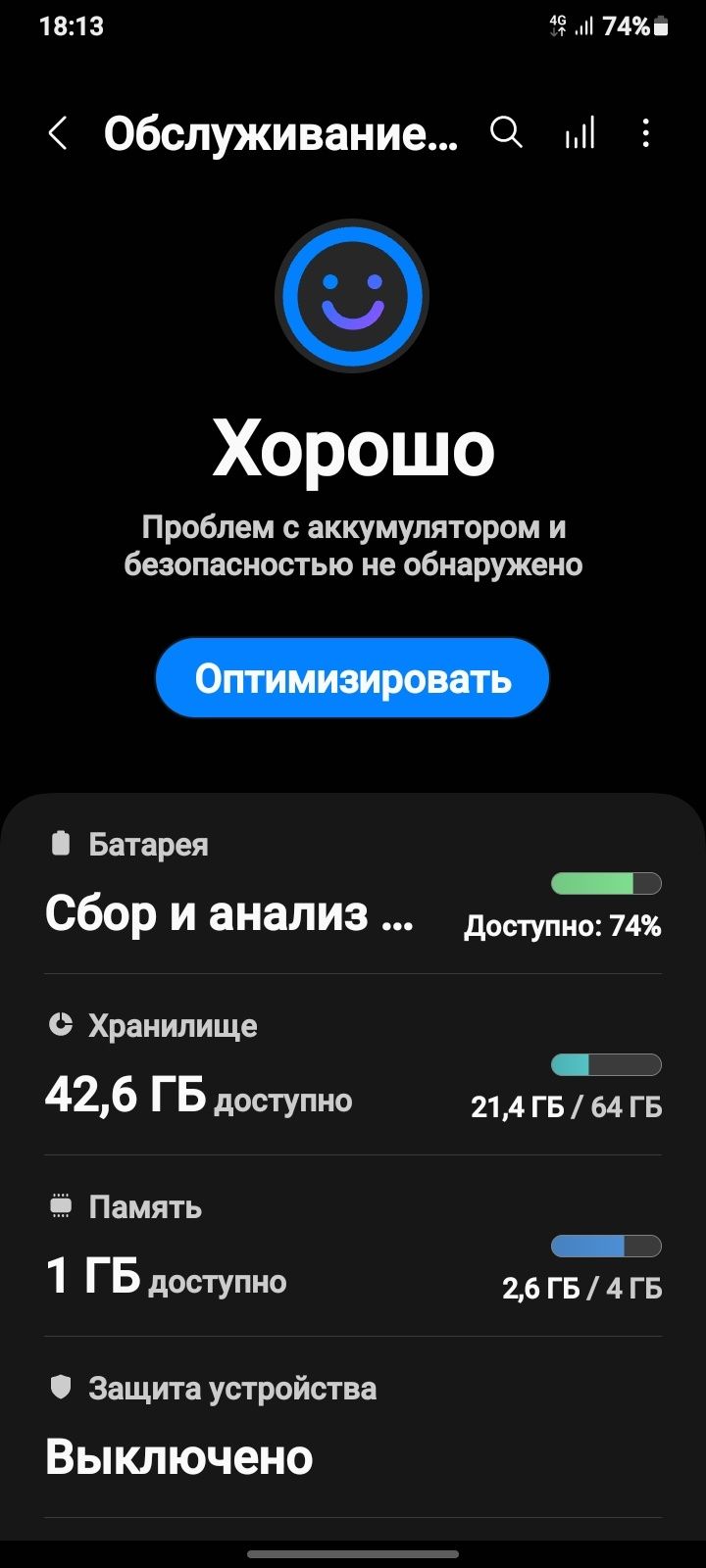
Task: Open the search icon
Action: pyautogui.click(x=506, y=132)
